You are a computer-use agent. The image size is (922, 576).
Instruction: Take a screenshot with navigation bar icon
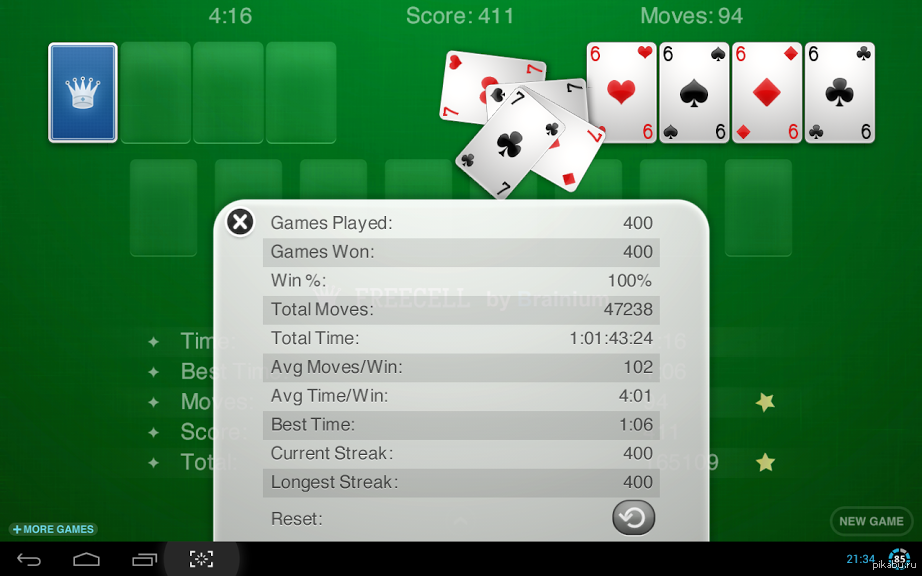[201, 559]
